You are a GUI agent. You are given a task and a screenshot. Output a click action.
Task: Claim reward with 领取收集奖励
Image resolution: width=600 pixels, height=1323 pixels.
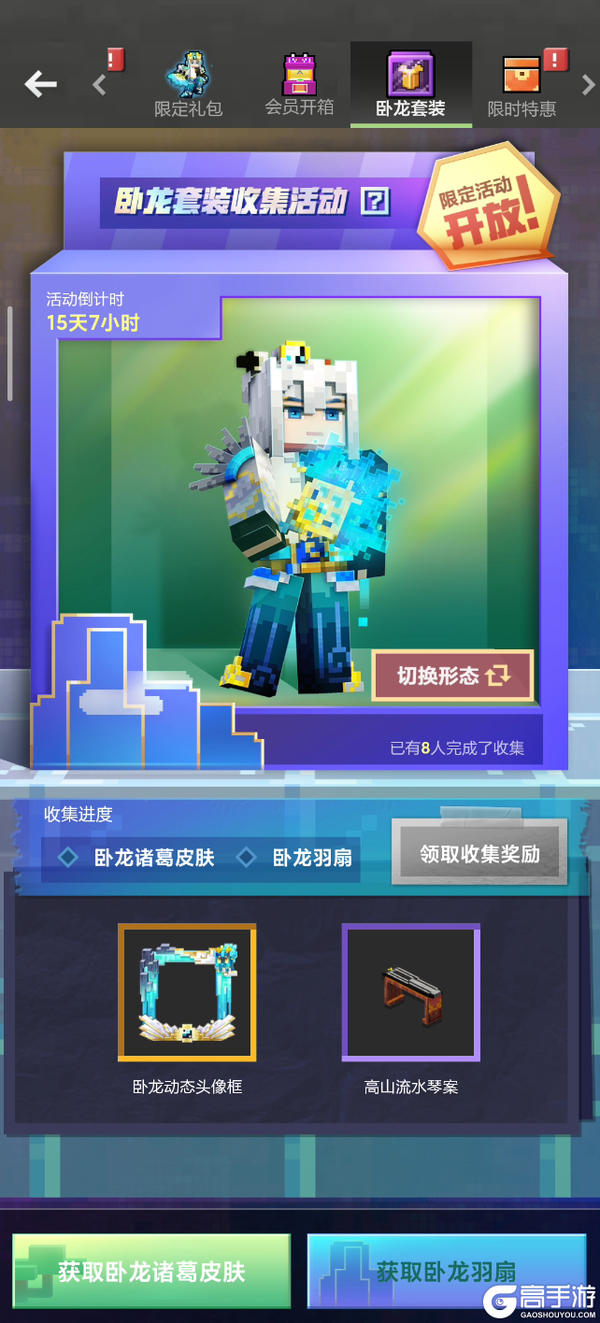click(479, 854)
